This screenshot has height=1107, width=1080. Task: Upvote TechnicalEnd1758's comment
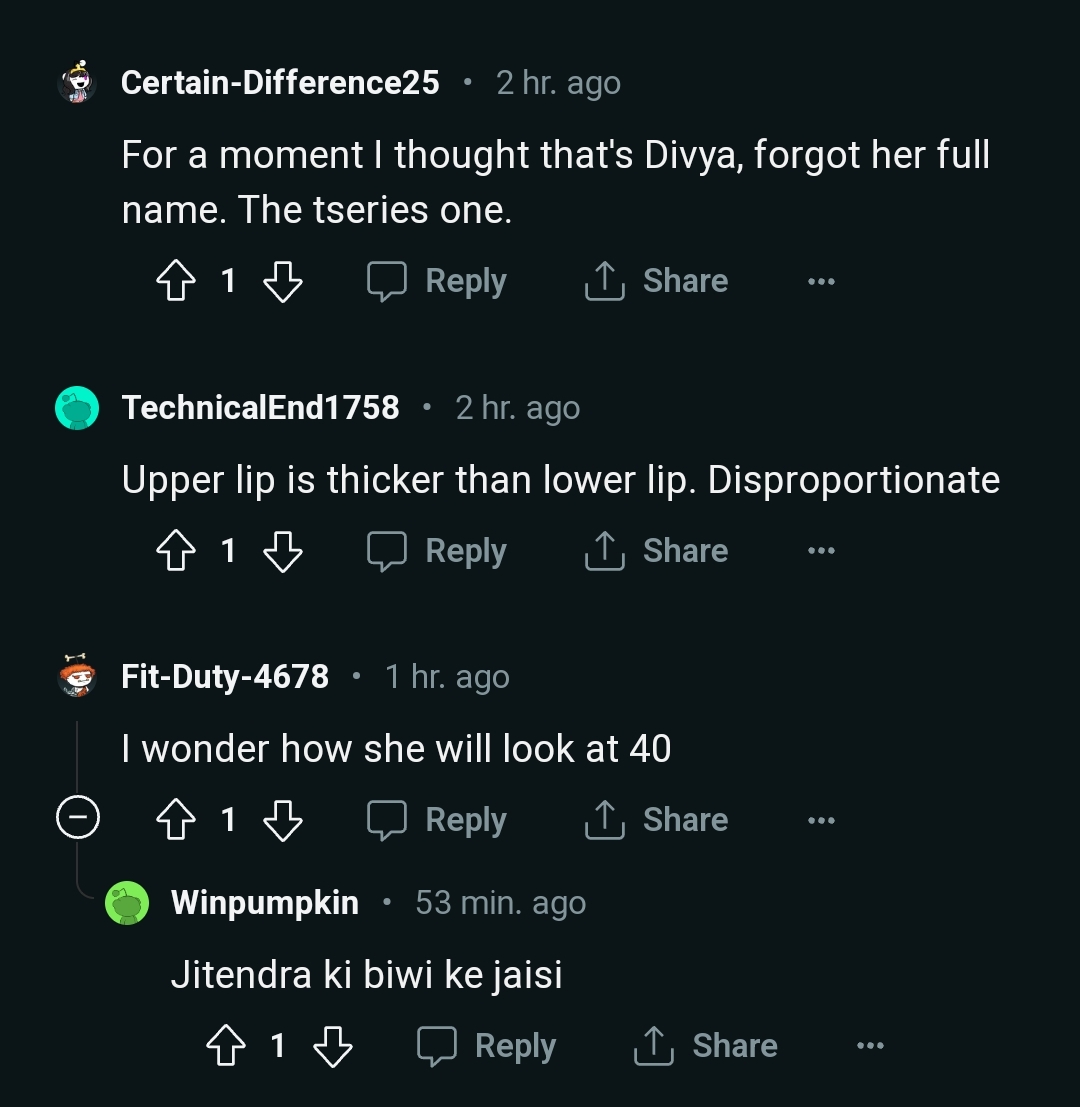coord(176,551)
